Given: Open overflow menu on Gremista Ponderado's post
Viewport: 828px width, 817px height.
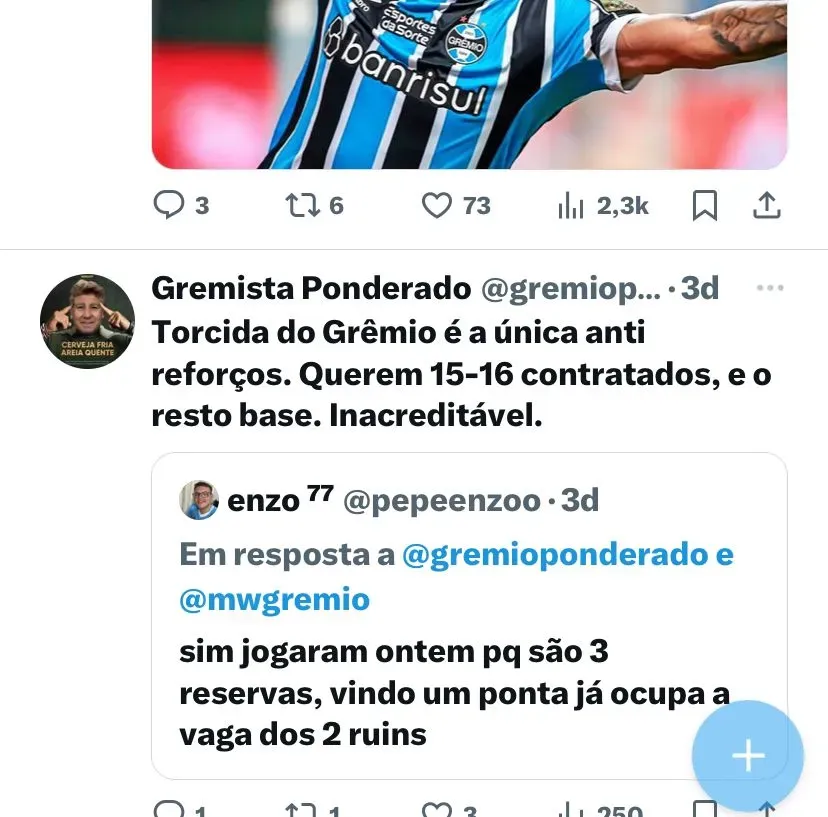Looking at the screenshot, I should (770, 288).
